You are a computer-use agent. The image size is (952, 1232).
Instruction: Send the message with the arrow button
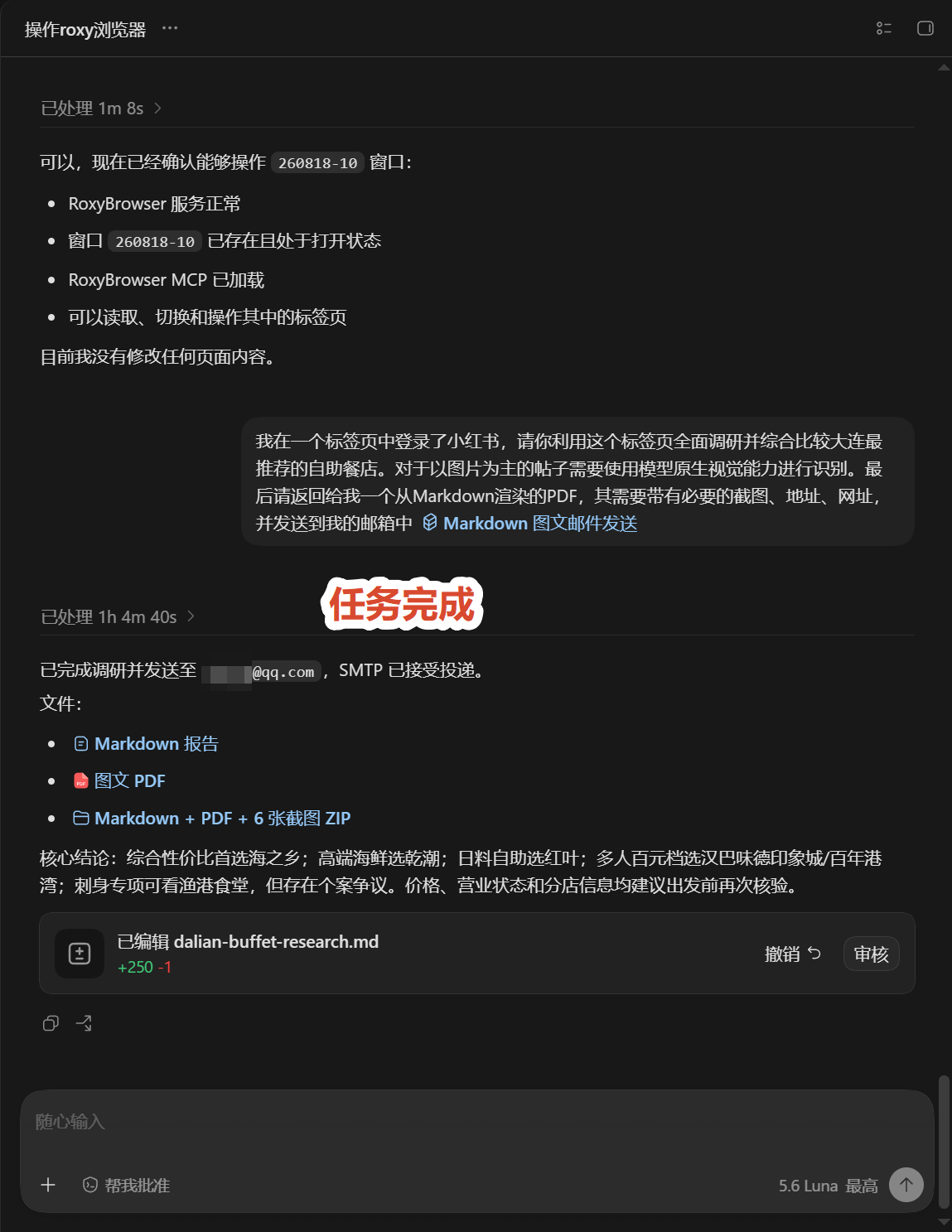906,1185
